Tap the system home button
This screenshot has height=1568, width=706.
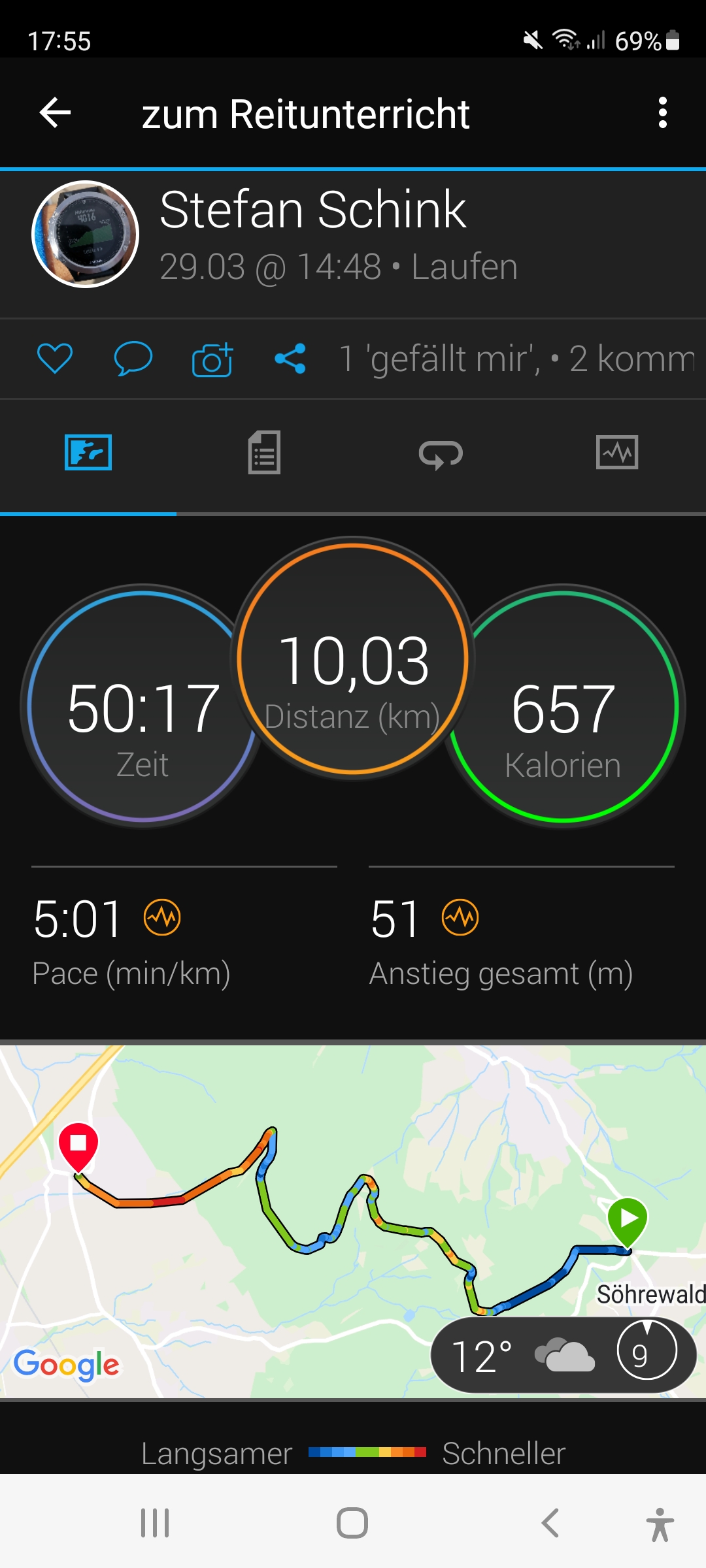352,1523
